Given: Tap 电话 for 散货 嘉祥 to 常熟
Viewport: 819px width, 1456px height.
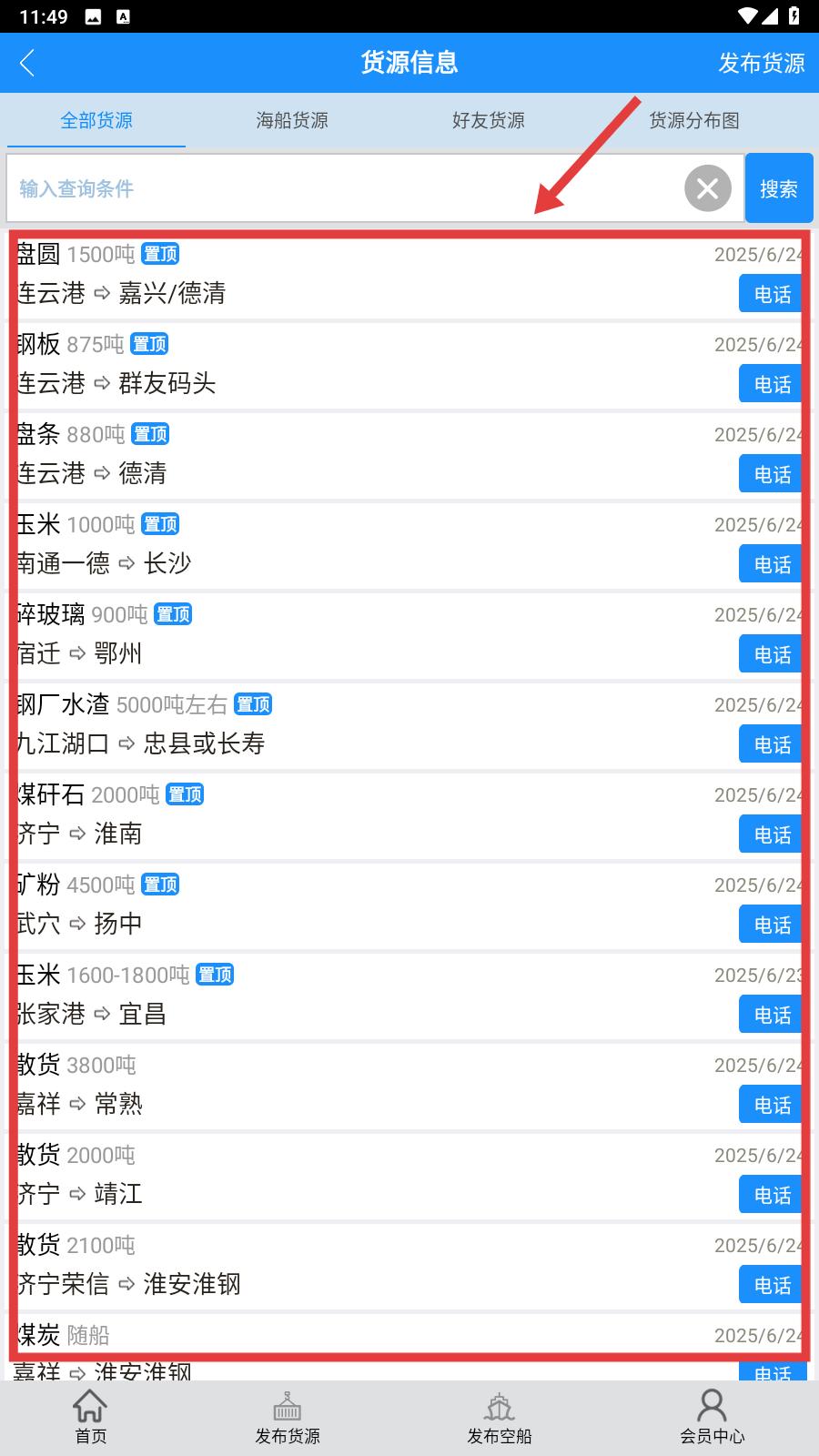Looking at the screenshot, I should coord(773,1105).
